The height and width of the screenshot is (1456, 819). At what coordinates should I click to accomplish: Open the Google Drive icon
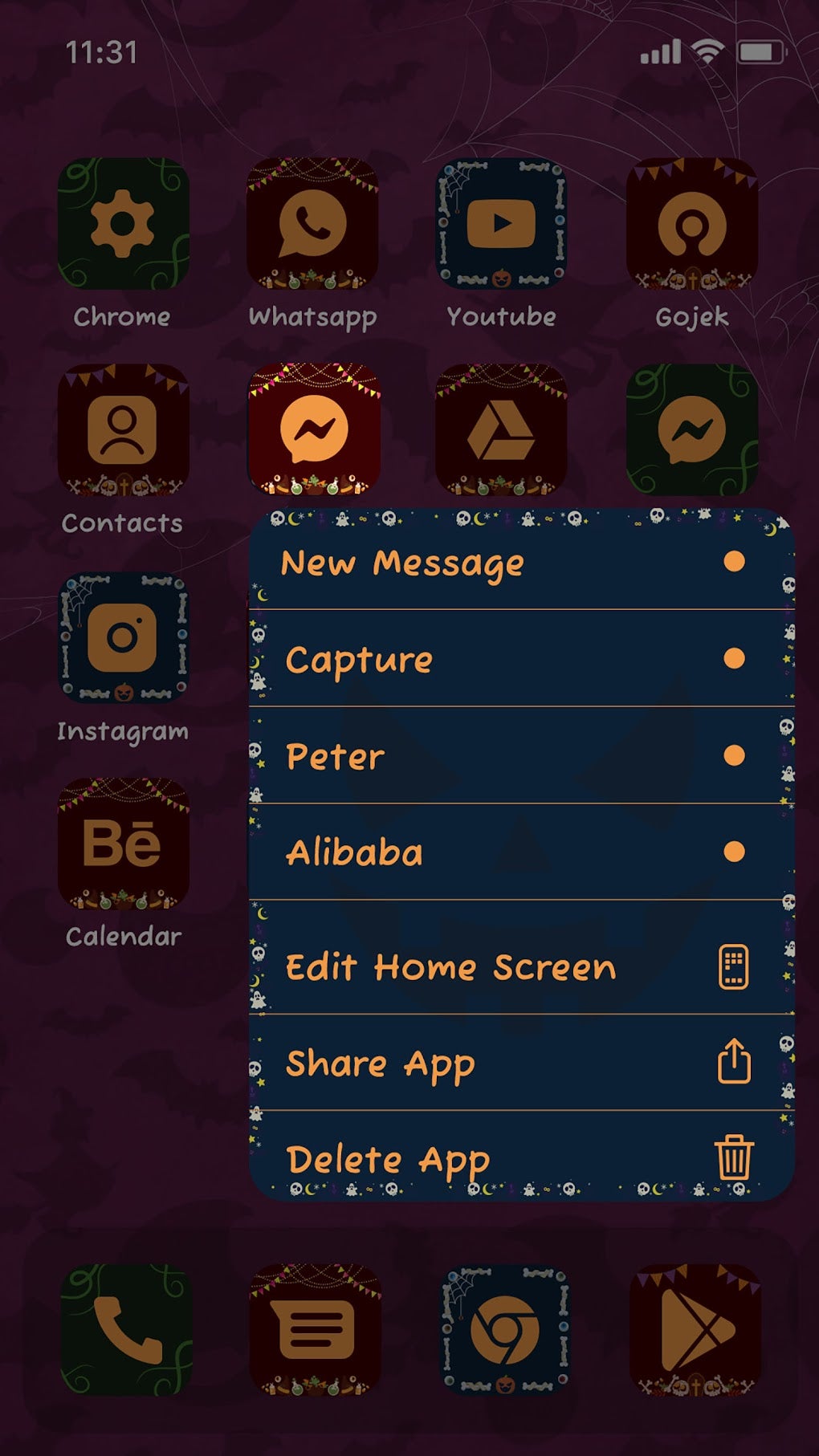(500, 433)
